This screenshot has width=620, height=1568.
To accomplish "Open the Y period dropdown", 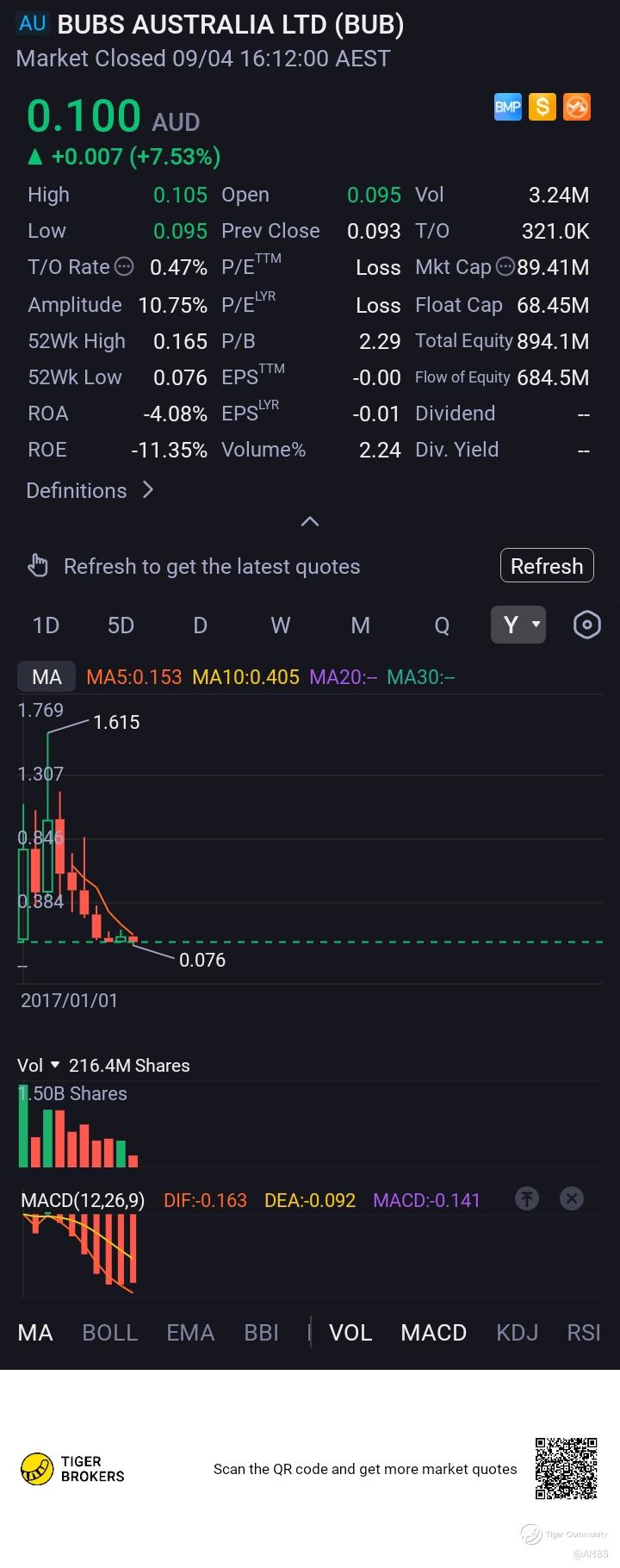I will pos(518,625).
